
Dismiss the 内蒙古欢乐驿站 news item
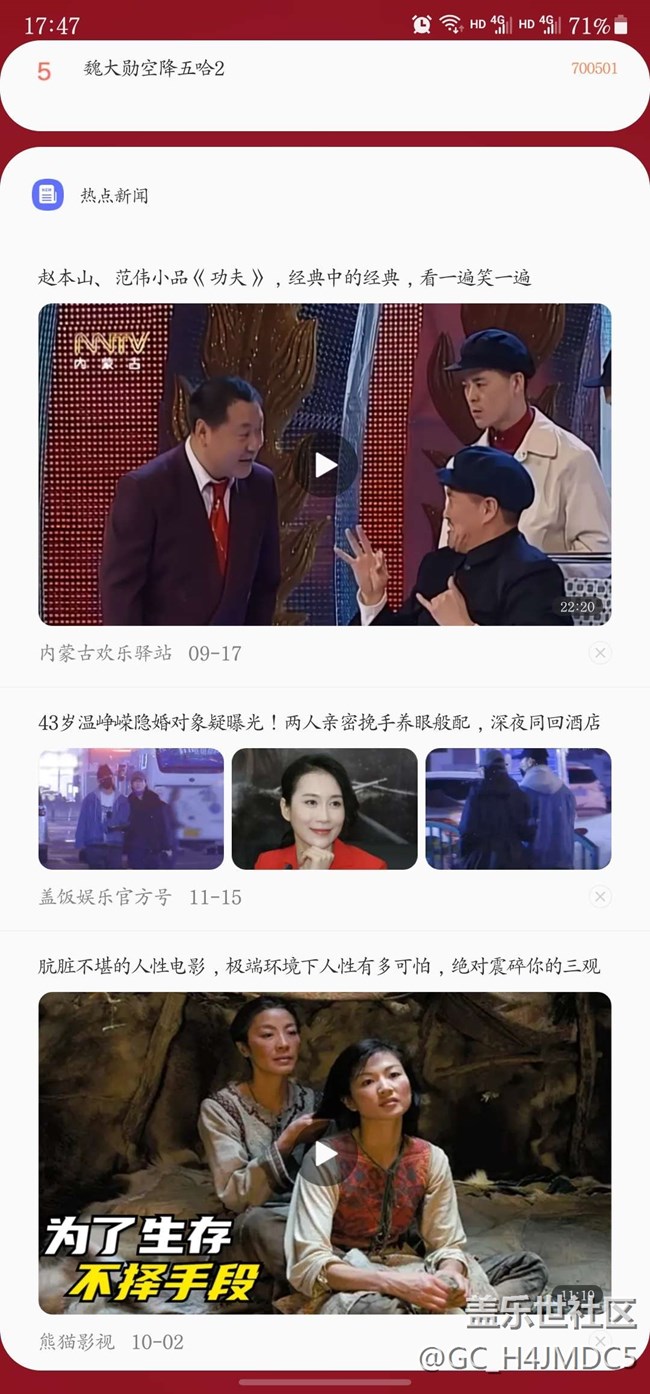(600, 653)
